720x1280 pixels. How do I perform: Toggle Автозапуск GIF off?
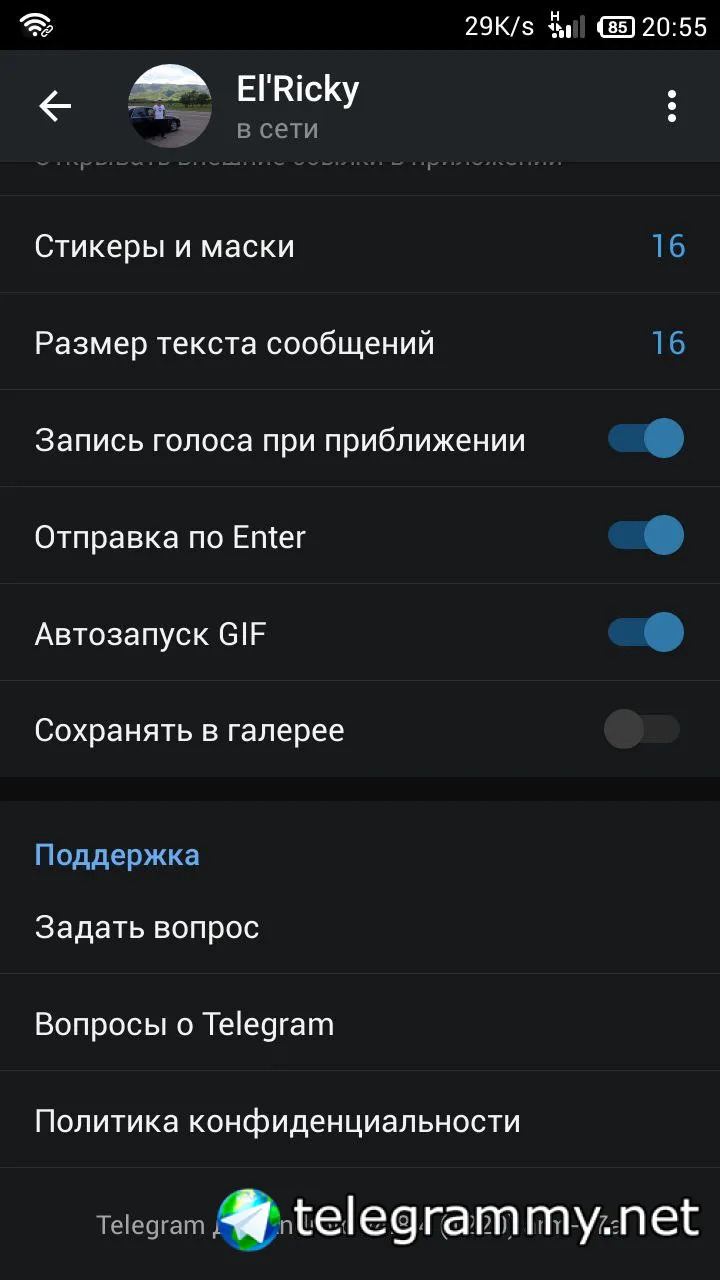coord(645,633)
